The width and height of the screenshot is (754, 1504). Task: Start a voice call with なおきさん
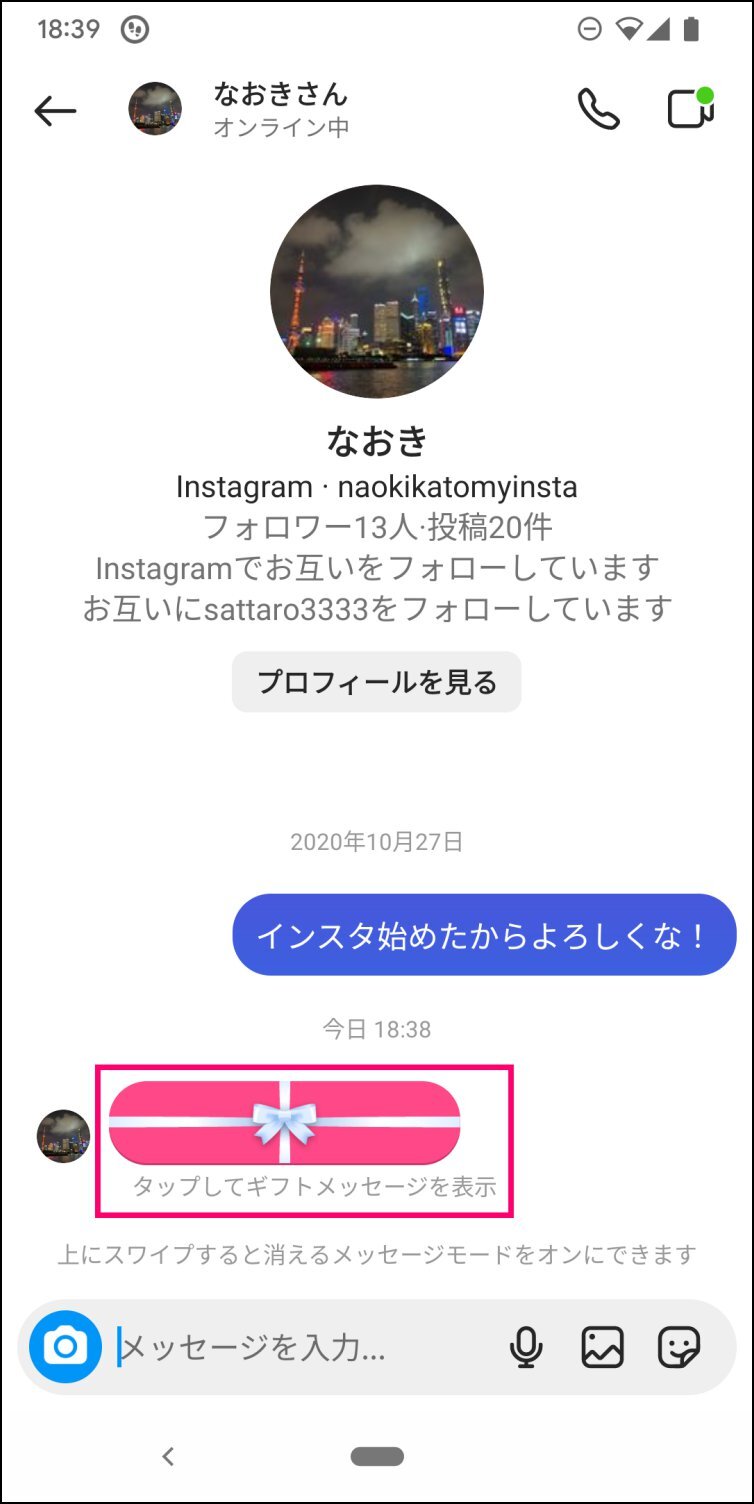[598, 110]
